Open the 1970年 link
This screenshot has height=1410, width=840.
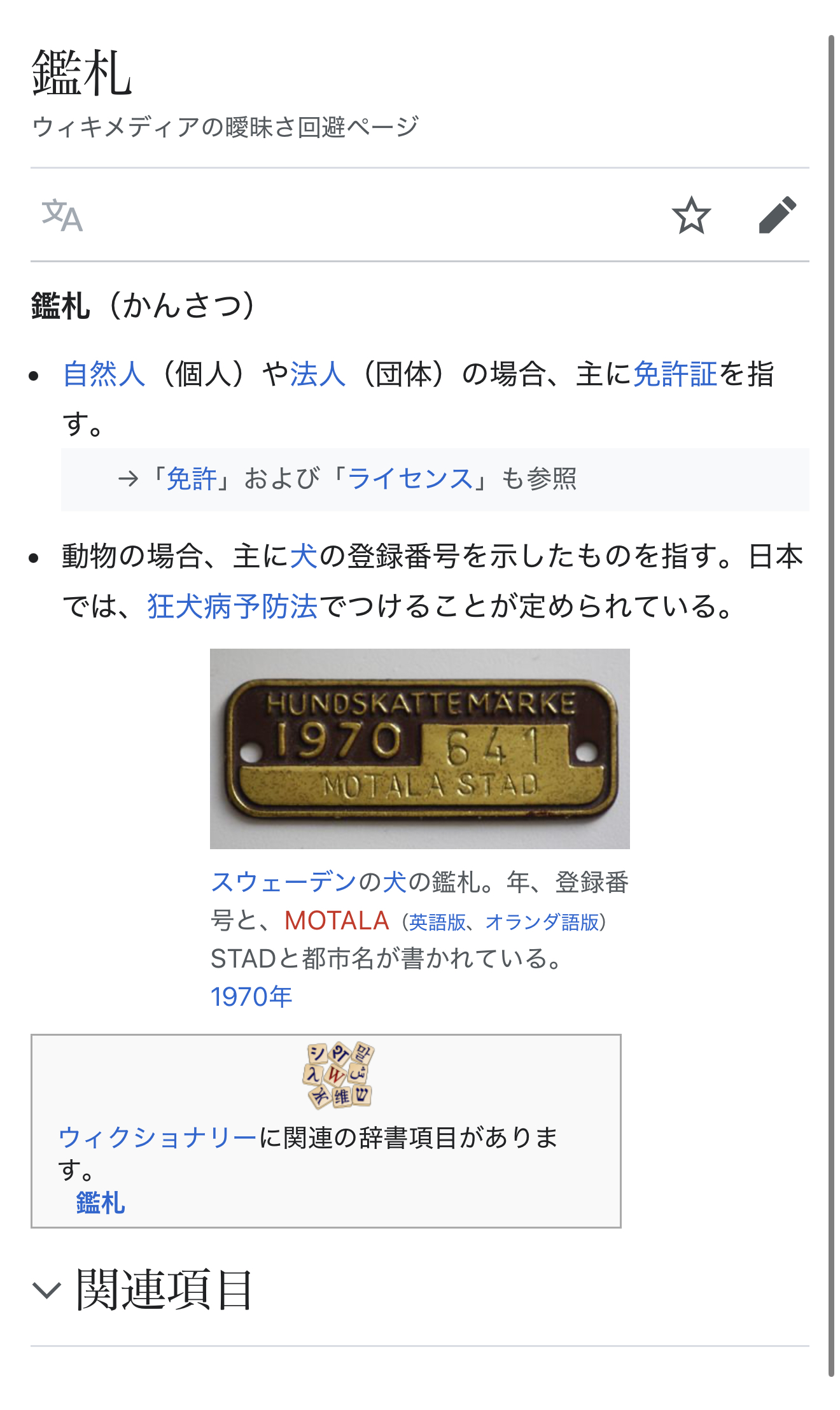(x=251, y=997)
